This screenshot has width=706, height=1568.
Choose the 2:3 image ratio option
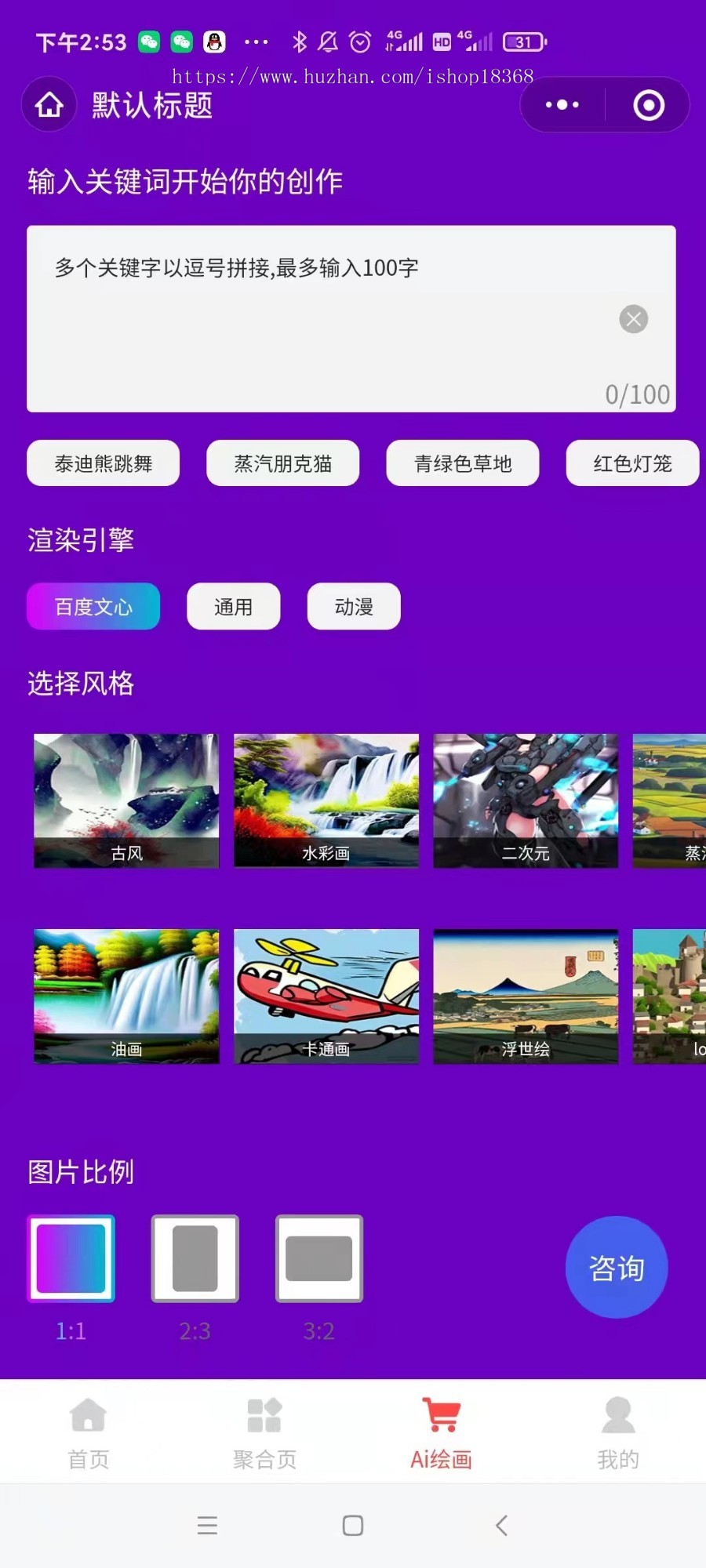pos(195,1259)
